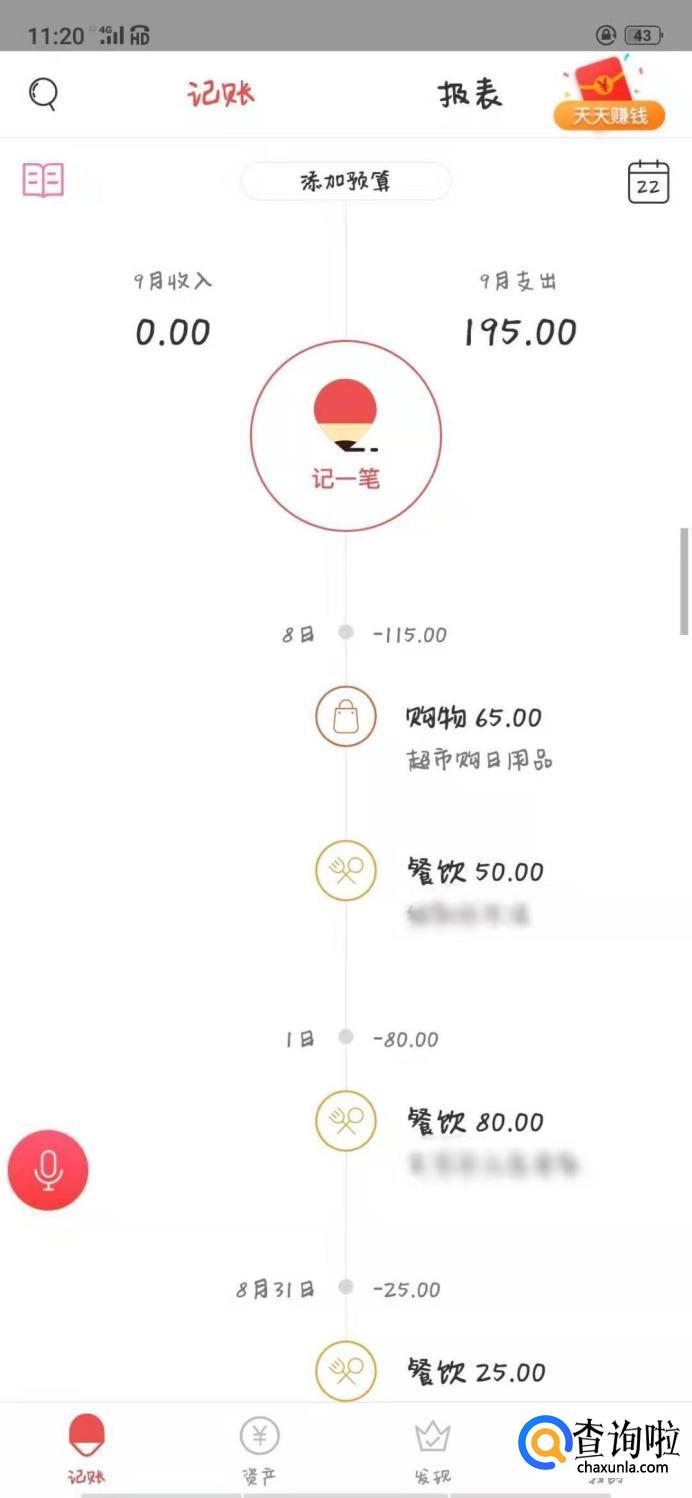
Task: Select the 记账 tab in the bottom bar
Action: click(x=87, y=1450)
